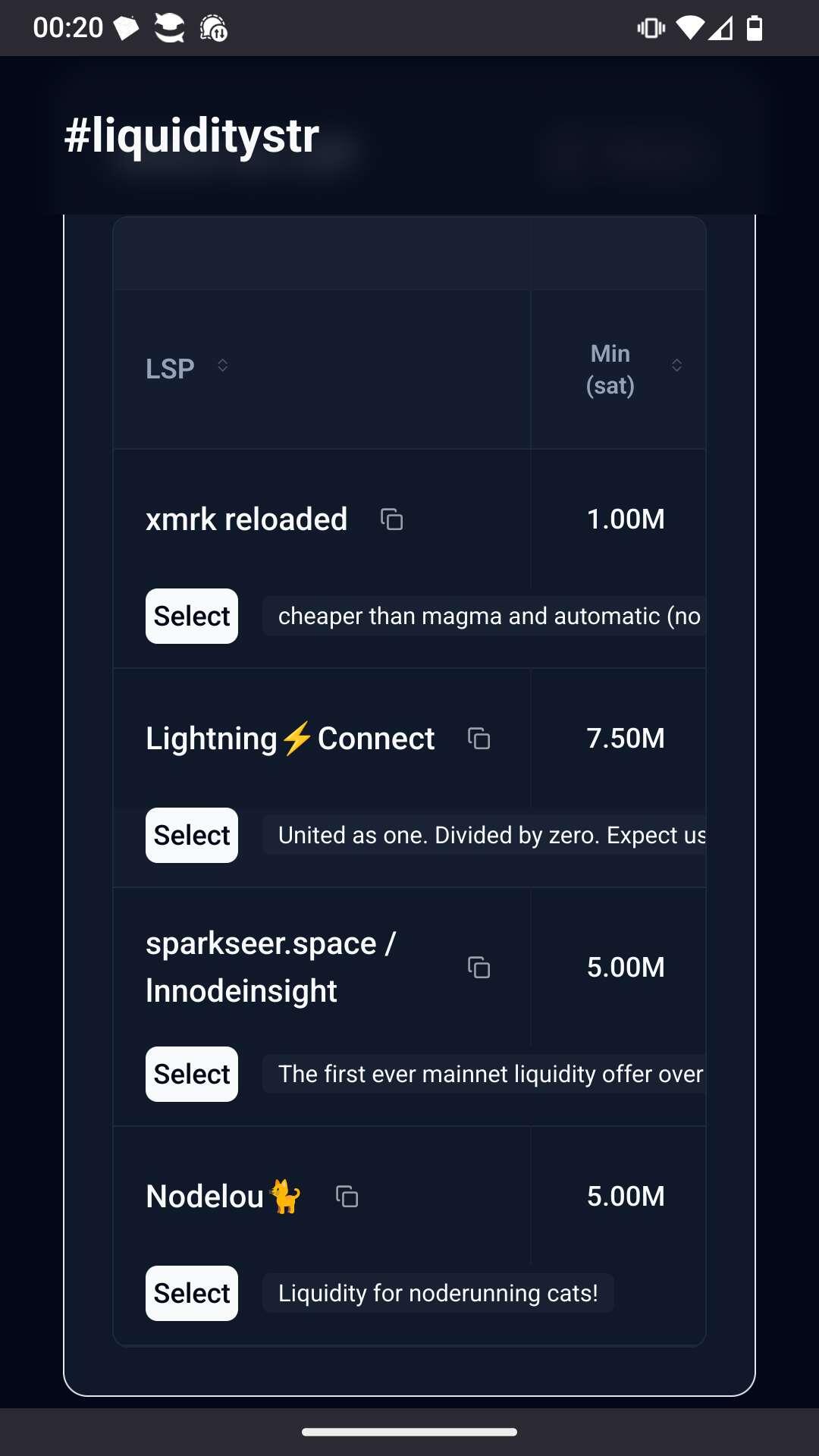Copy the sparkseer.space lnnodeinsight node ID
This screenshot has width=819, height=1456.
[x=479, y=968]
